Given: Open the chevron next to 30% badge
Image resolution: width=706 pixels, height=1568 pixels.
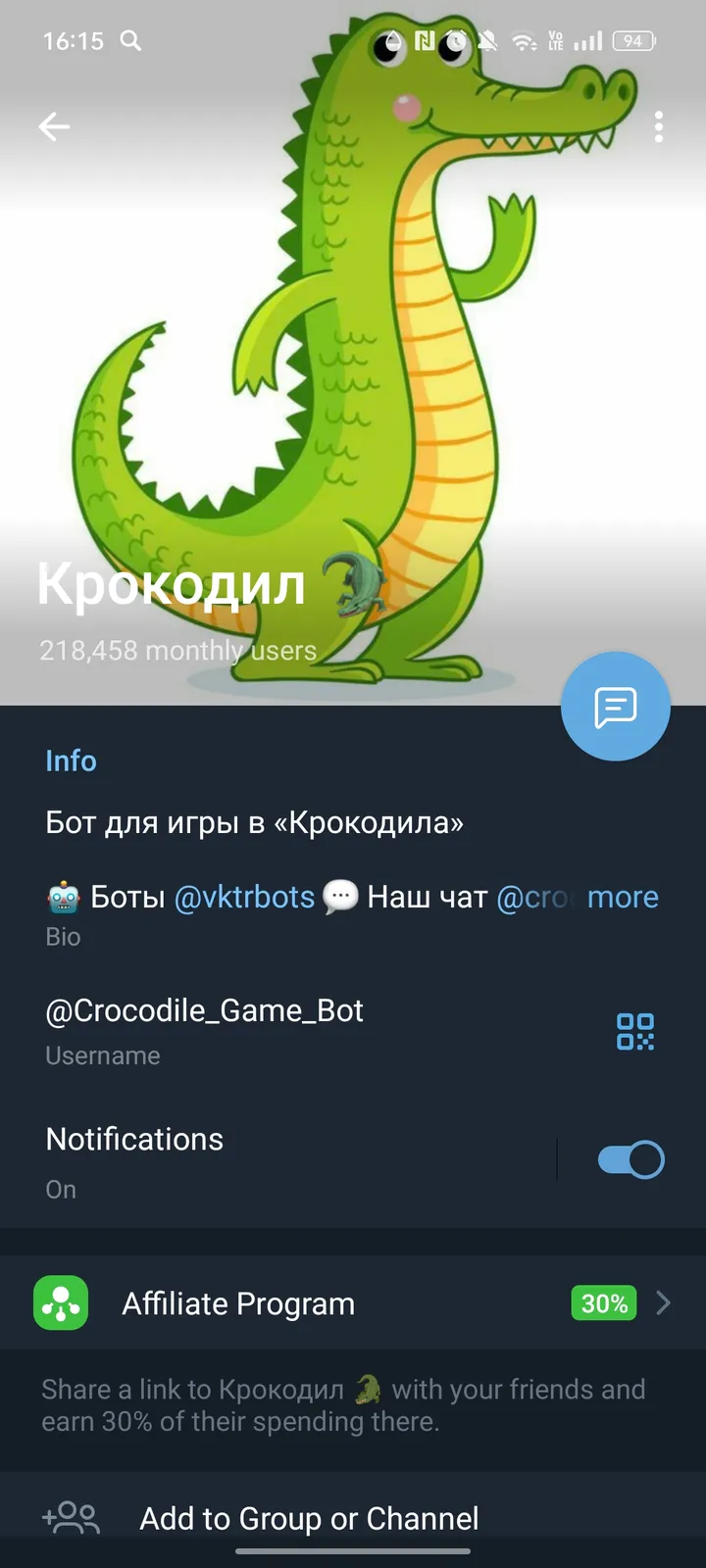Looking at the screenshot, I should pyautogui.click(x=663, y=1303).
